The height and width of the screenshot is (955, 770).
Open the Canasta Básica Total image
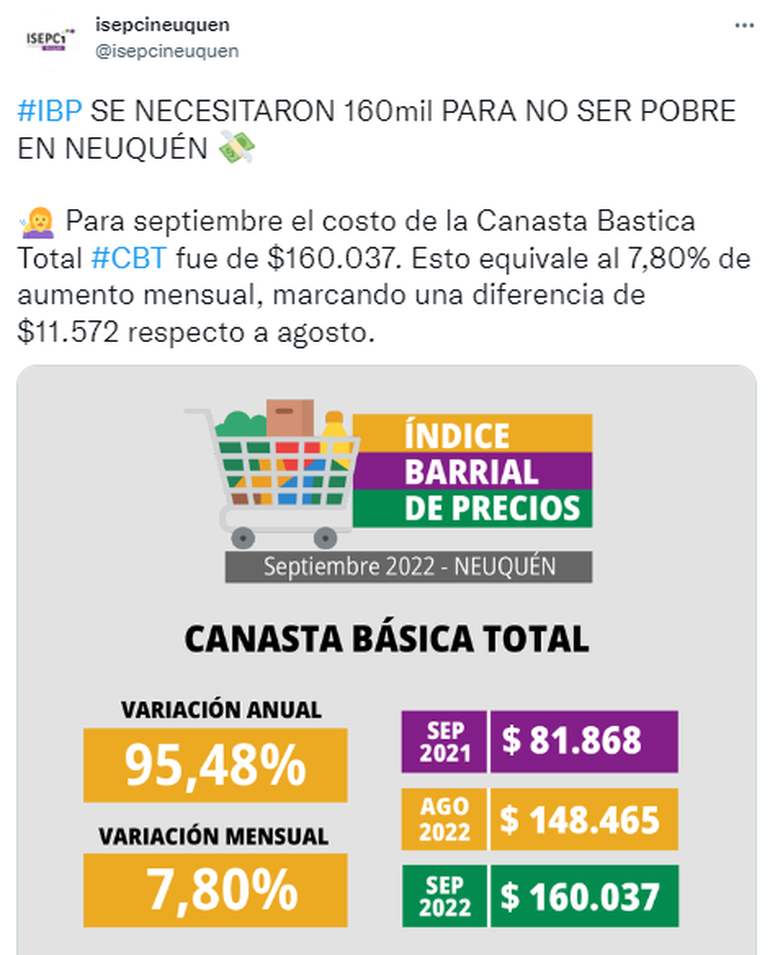(386, 660)
